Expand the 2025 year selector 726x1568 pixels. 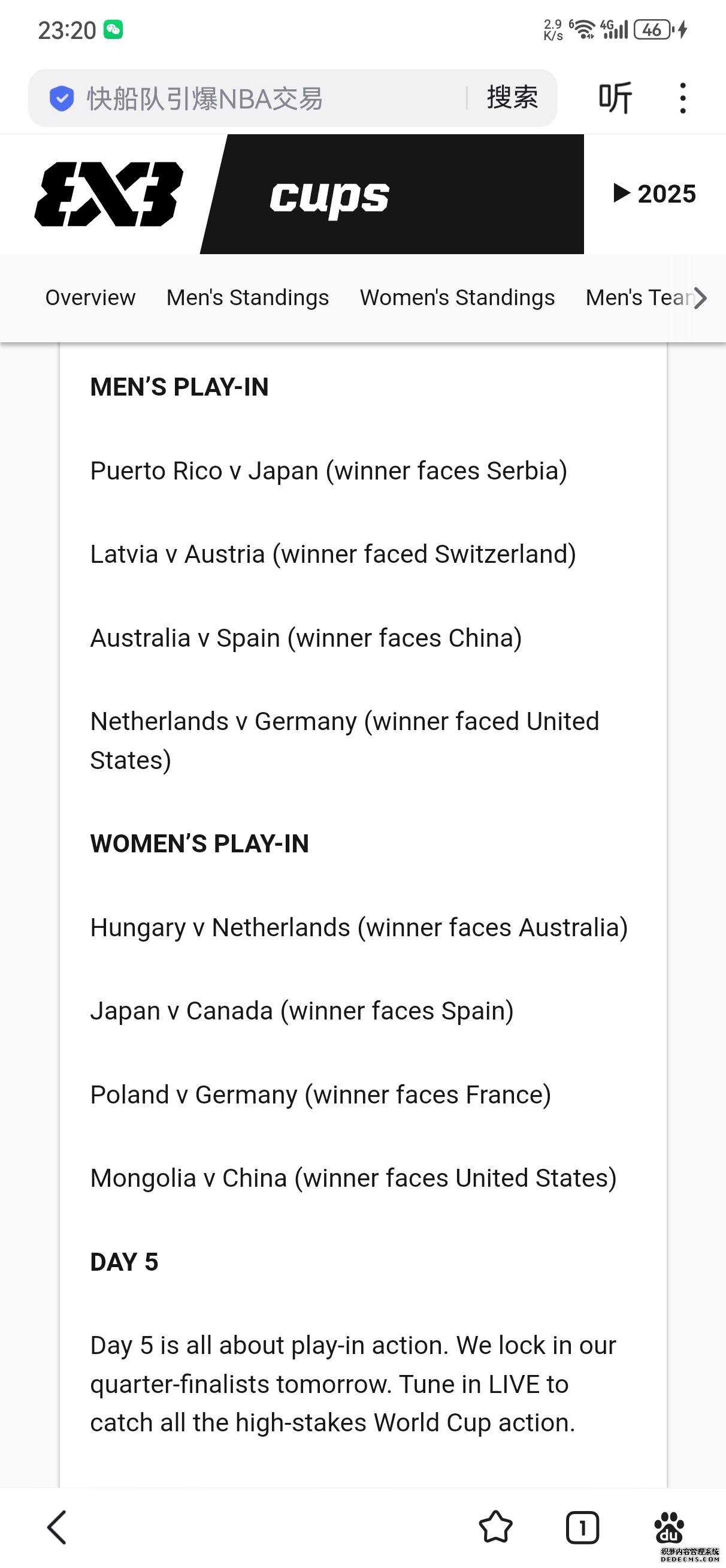pyautogui.click(x=654, y=194)
